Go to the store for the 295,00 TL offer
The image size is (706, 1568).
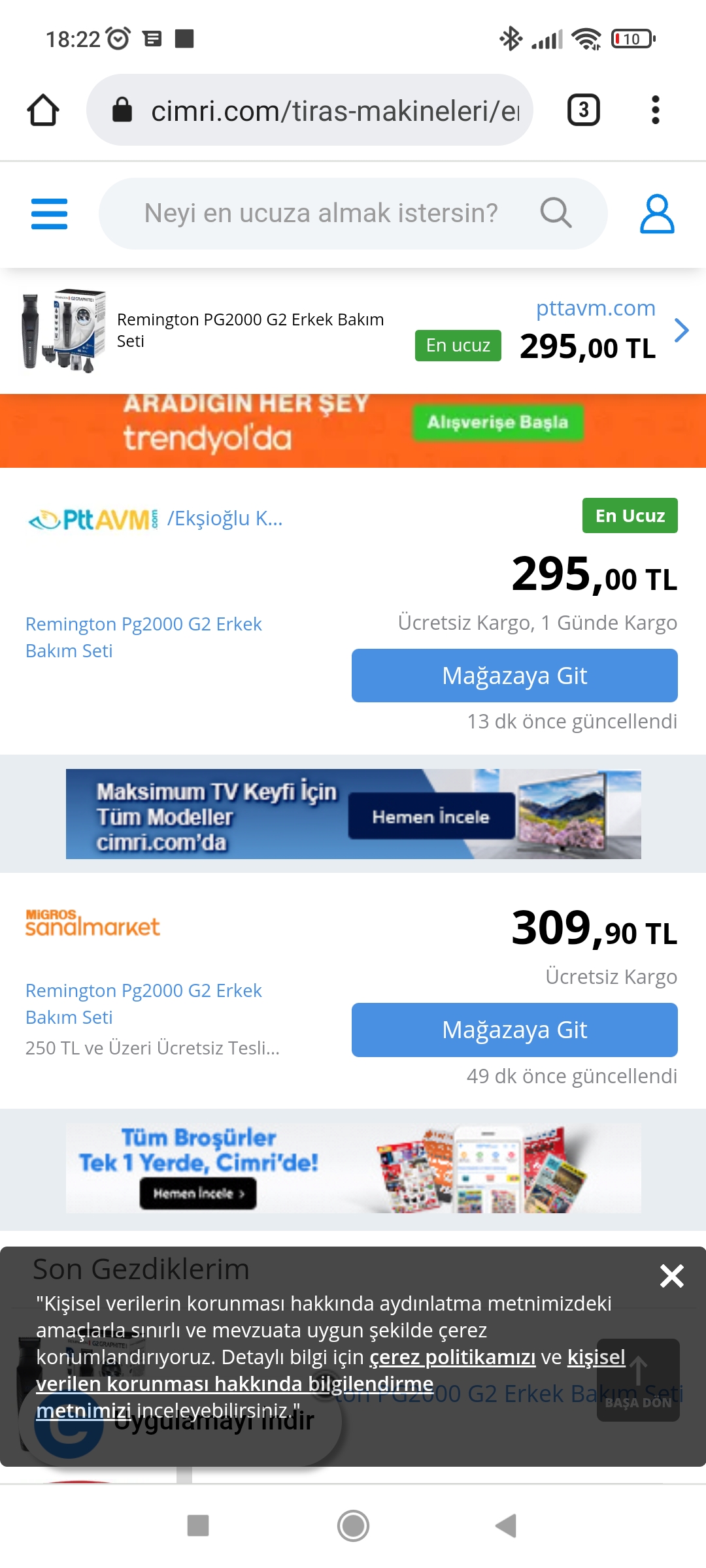[514, 676]
